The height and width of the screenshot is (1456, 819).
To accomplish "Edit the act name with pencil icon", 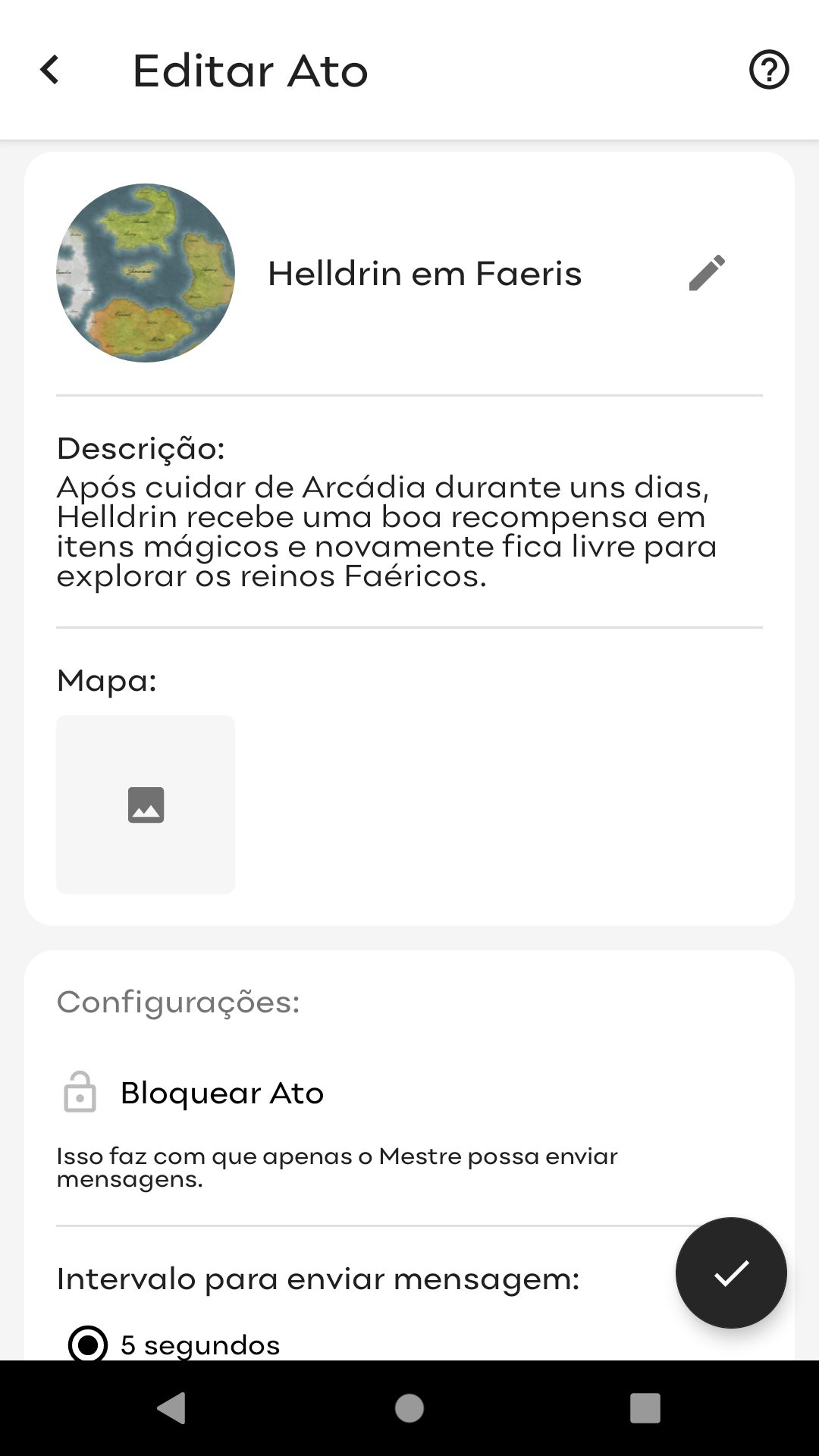I will 707,273.
